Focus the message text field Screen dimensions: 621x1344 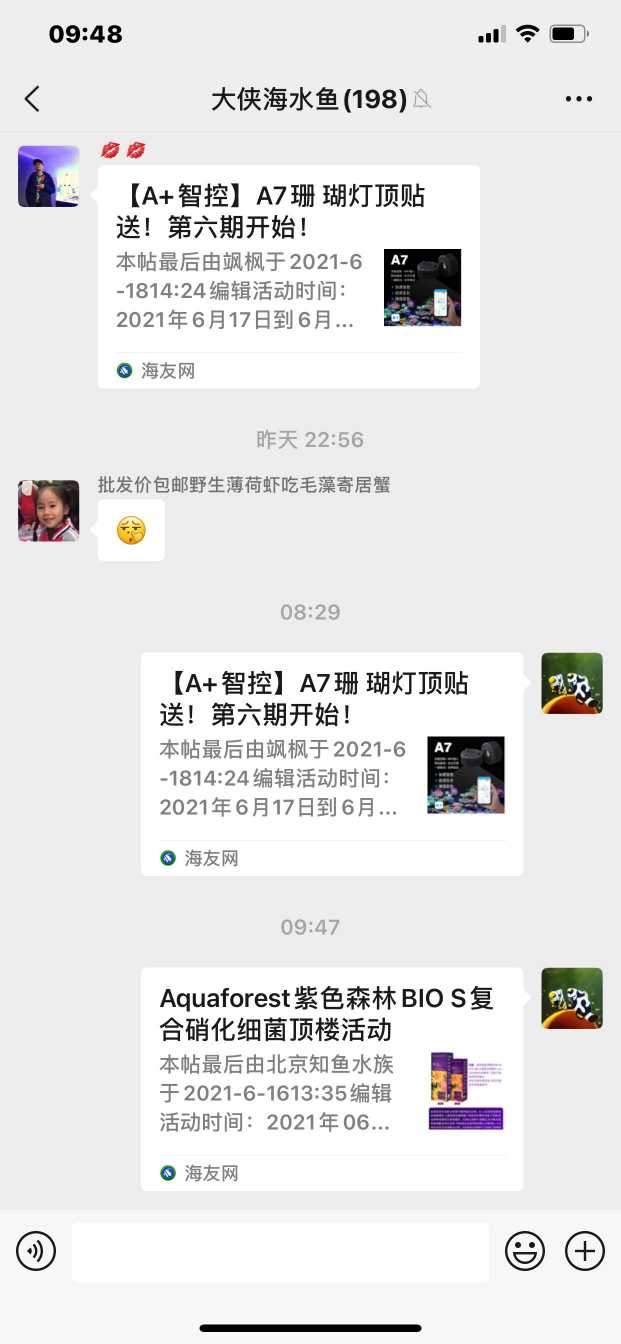click(x=280, y=1251)
